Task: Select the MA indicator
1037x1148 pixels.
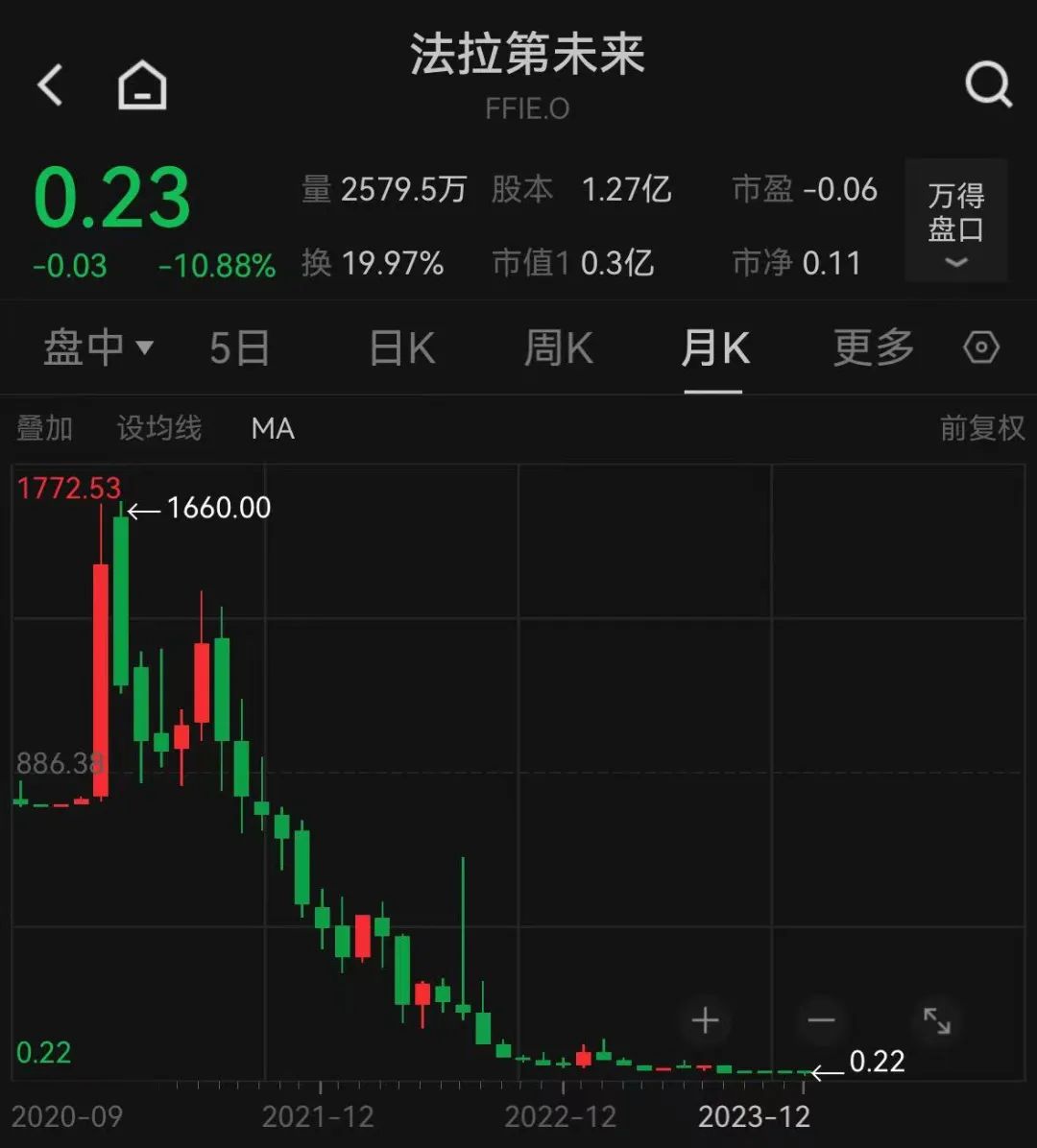Action: pos(273,428)
